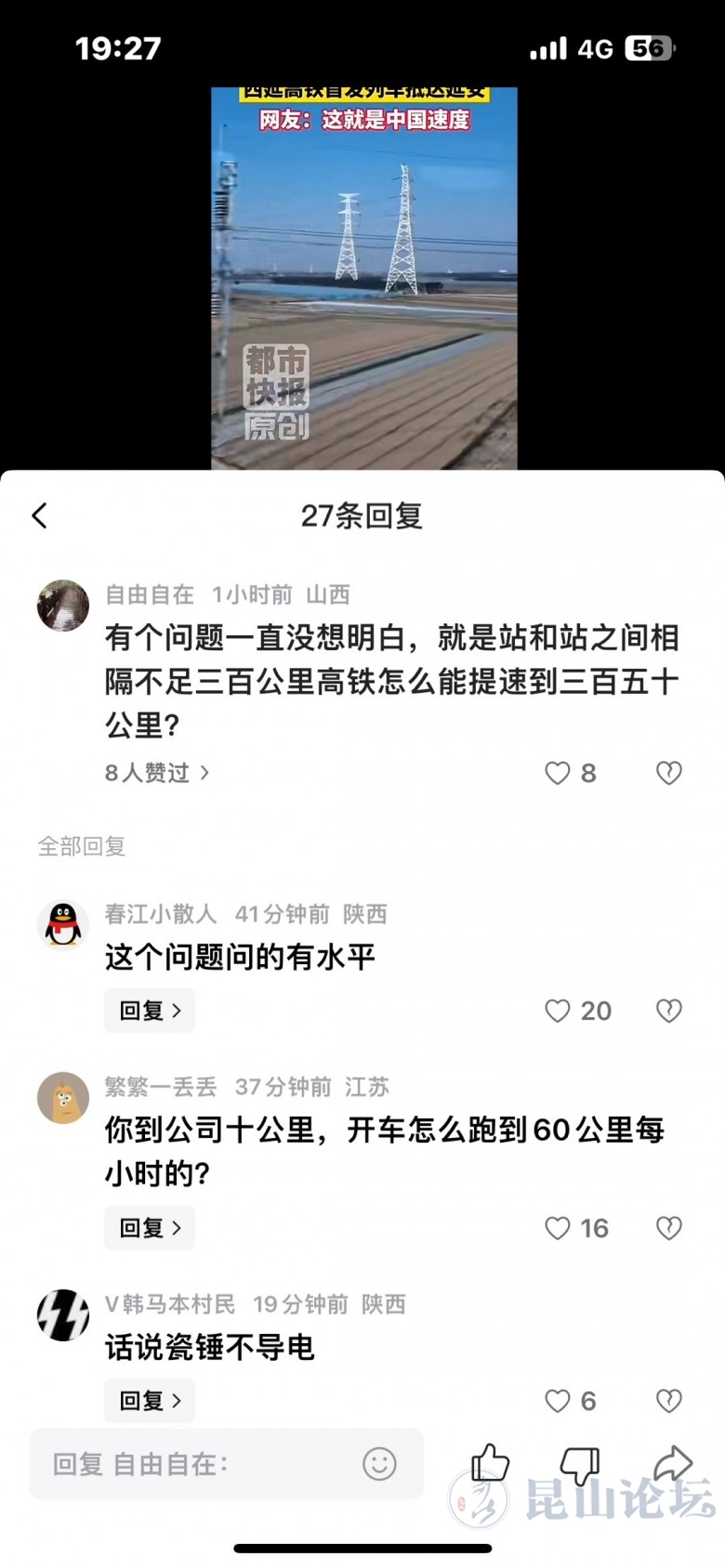Share this comment via the arrow icon
This screenshot has width=725, height=1568.
click(x=672, y=1463)
